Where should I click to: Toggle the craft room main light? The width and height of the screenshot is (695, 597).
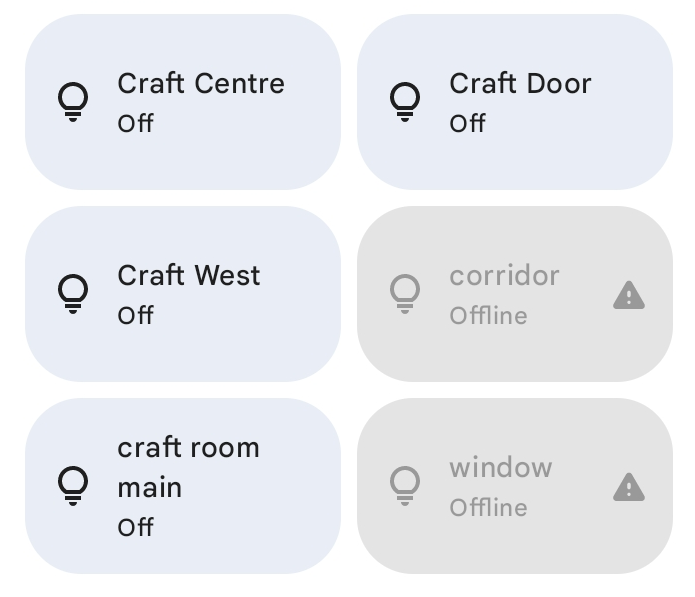tap(182, 486)
